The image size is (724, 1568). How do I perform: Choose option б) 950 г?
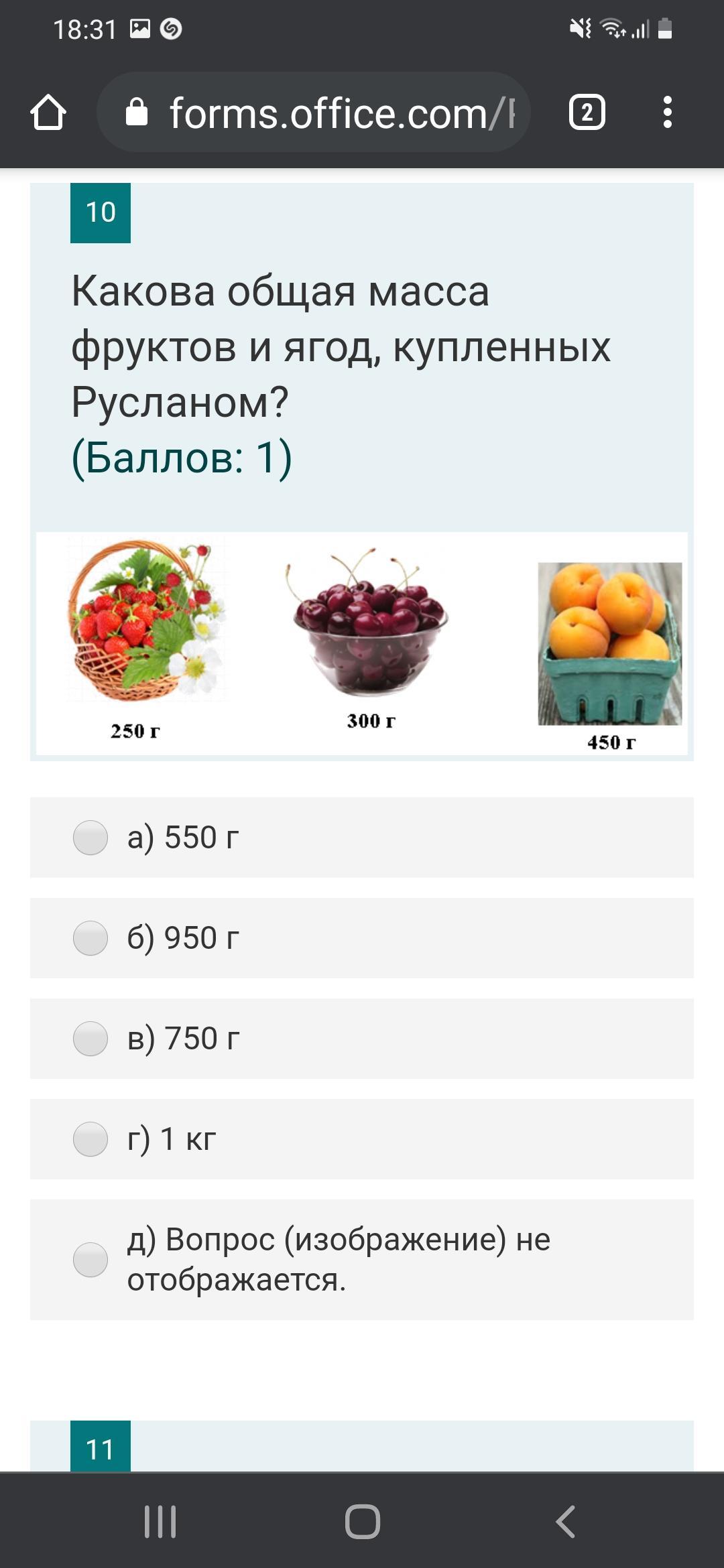[x=90, y=938]
